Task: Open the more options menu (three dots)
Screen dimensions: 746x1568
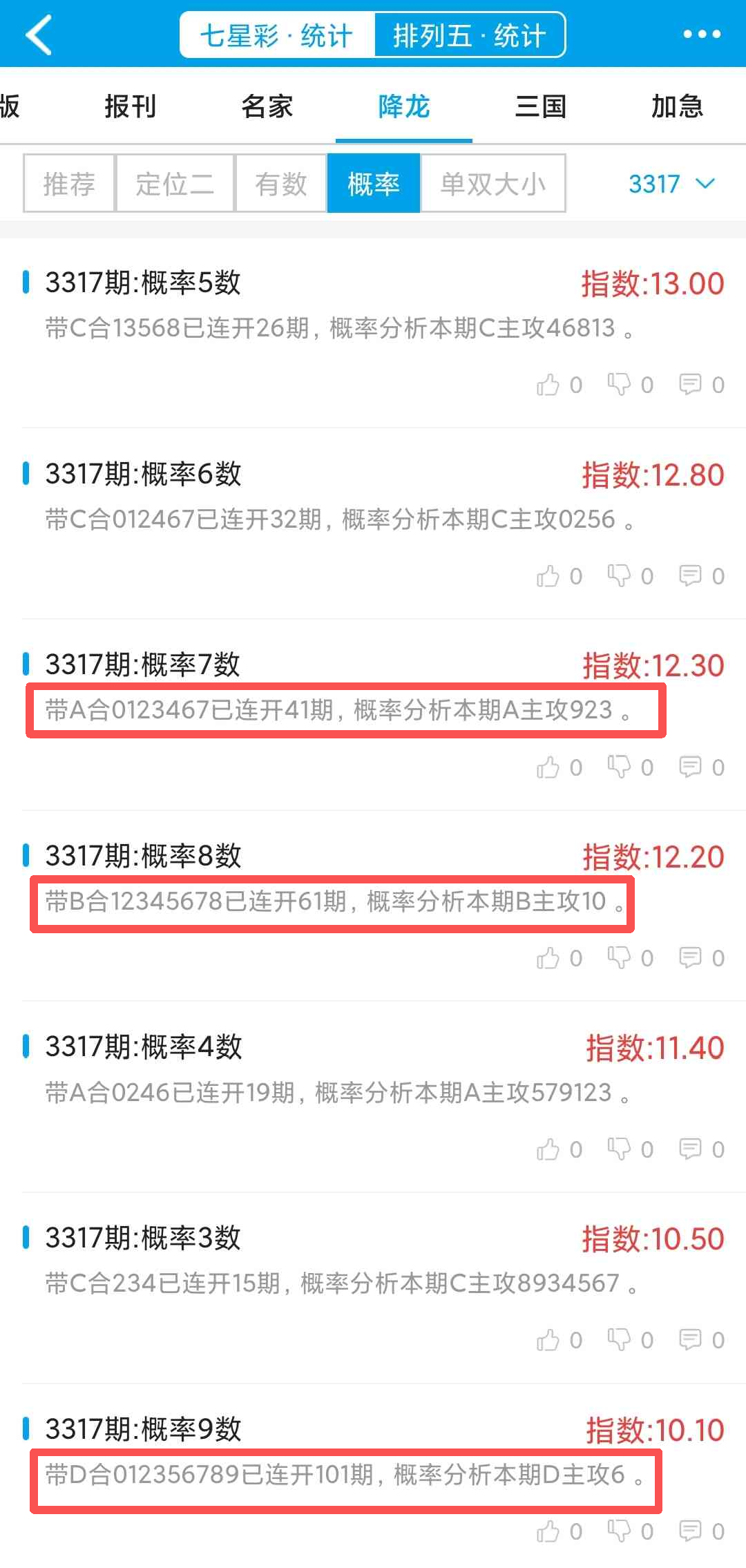Action: [702, 33]
